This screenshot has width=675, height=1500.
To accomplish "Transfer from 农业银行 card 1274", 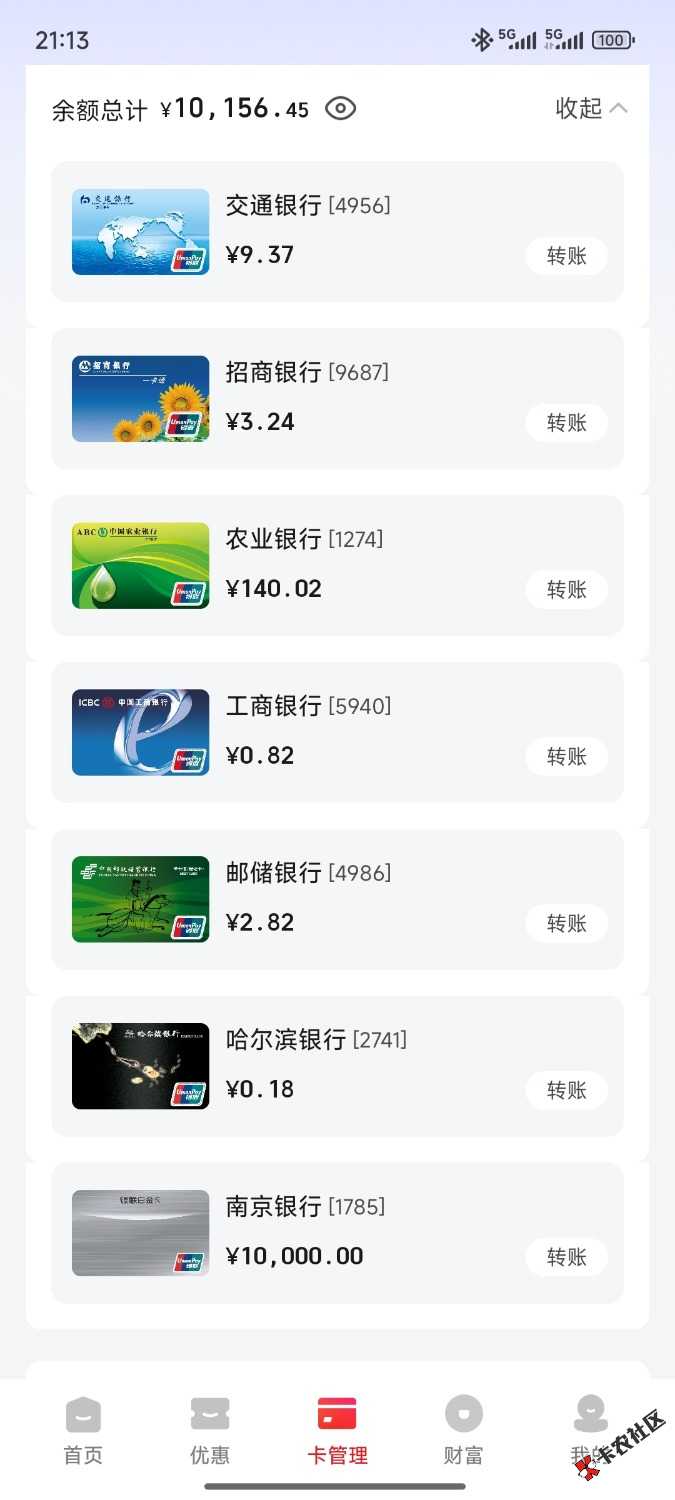I will (x=566, y=590).
